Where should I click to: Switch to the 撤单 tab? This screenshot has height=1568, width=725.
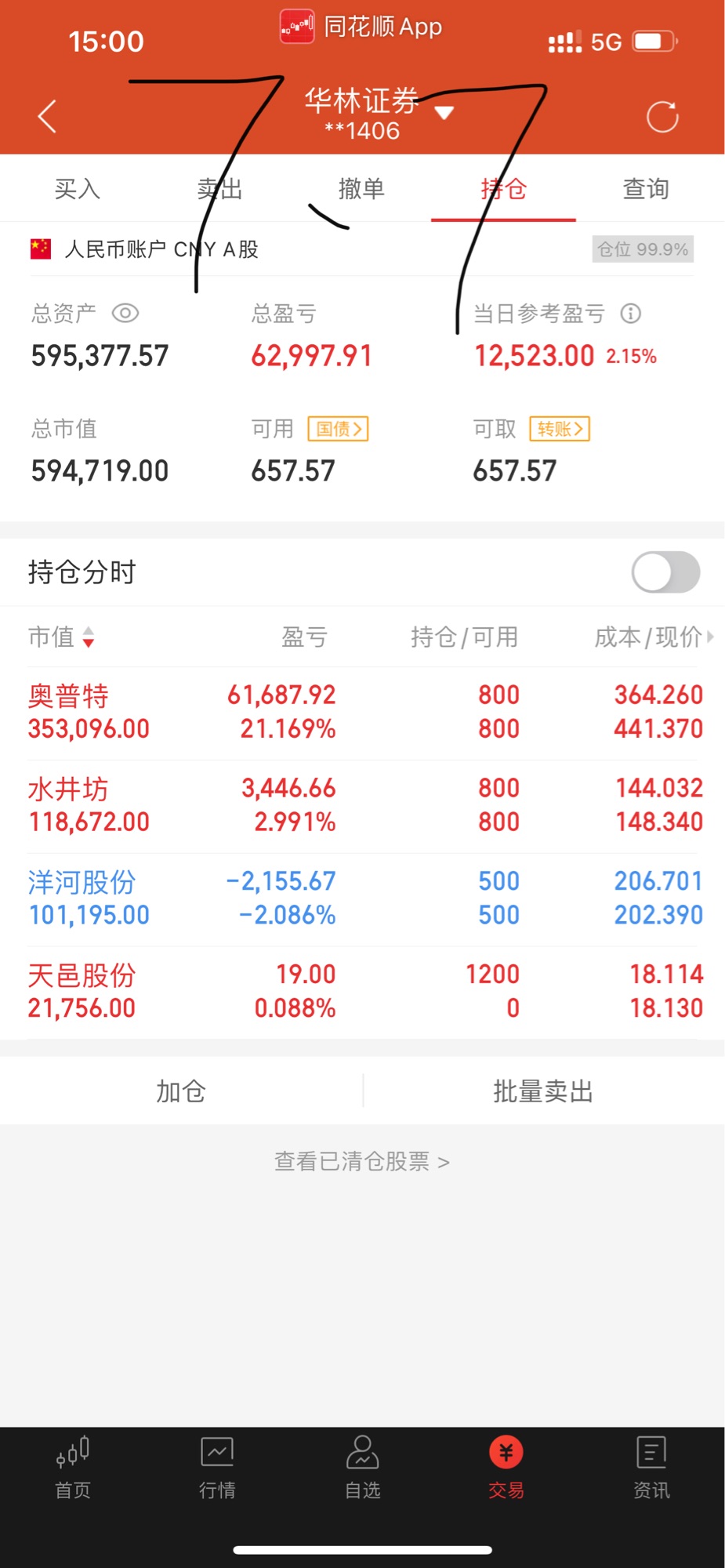(361, 189)
